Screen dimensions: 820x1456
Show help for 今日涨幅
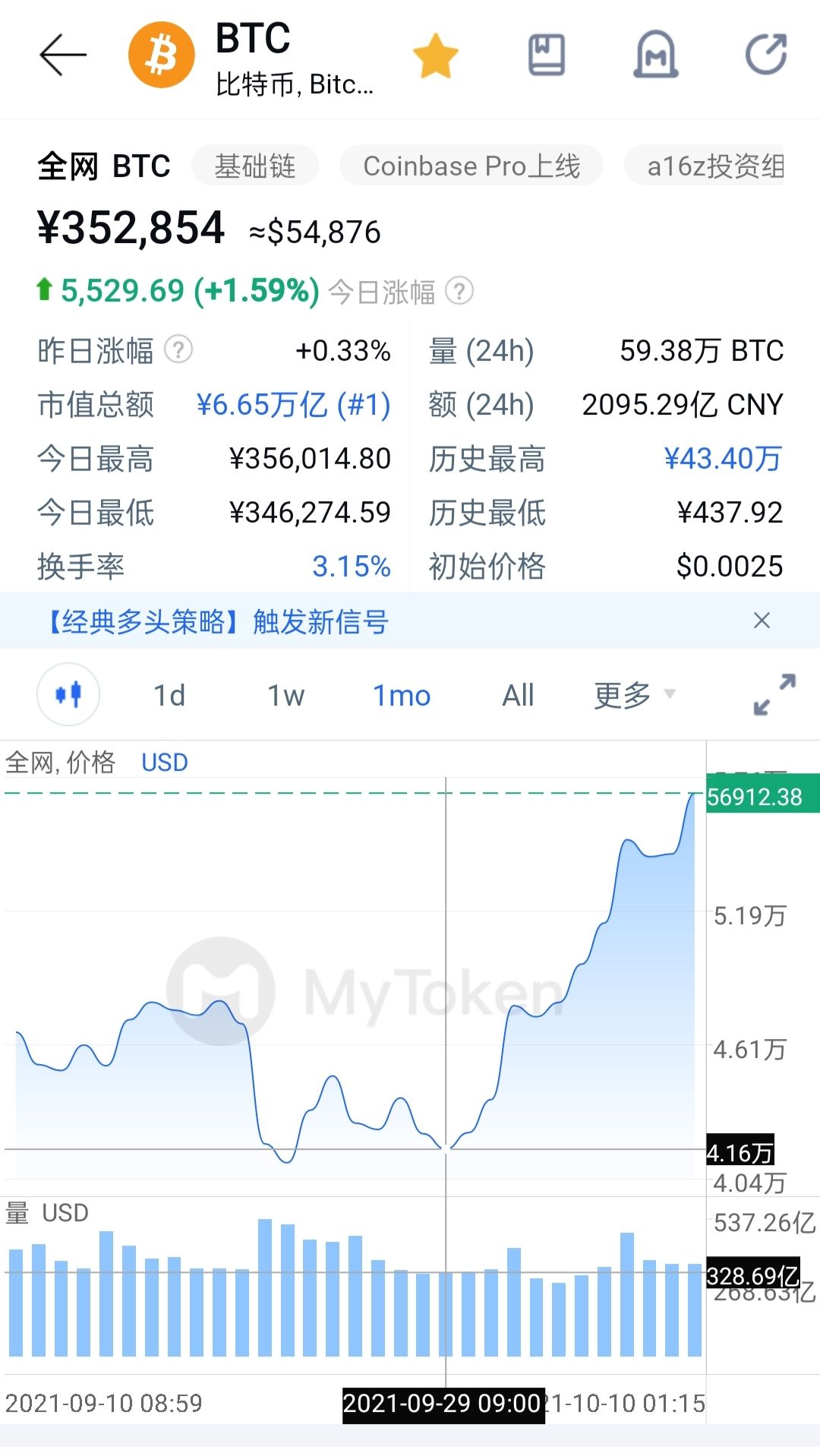(459, 291)
